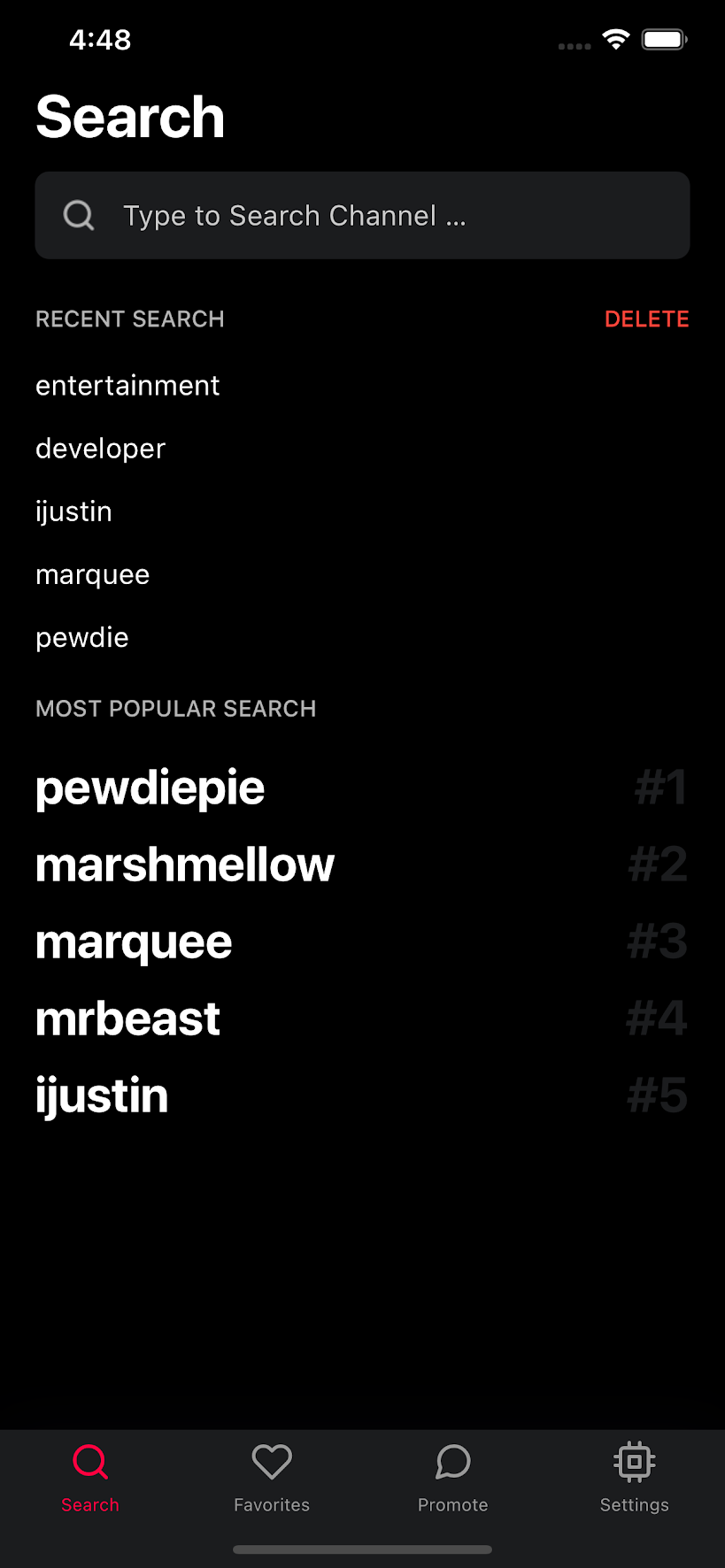Pick the recent search 'pewdie'
Screen dimensions: 725x1568
82,638
